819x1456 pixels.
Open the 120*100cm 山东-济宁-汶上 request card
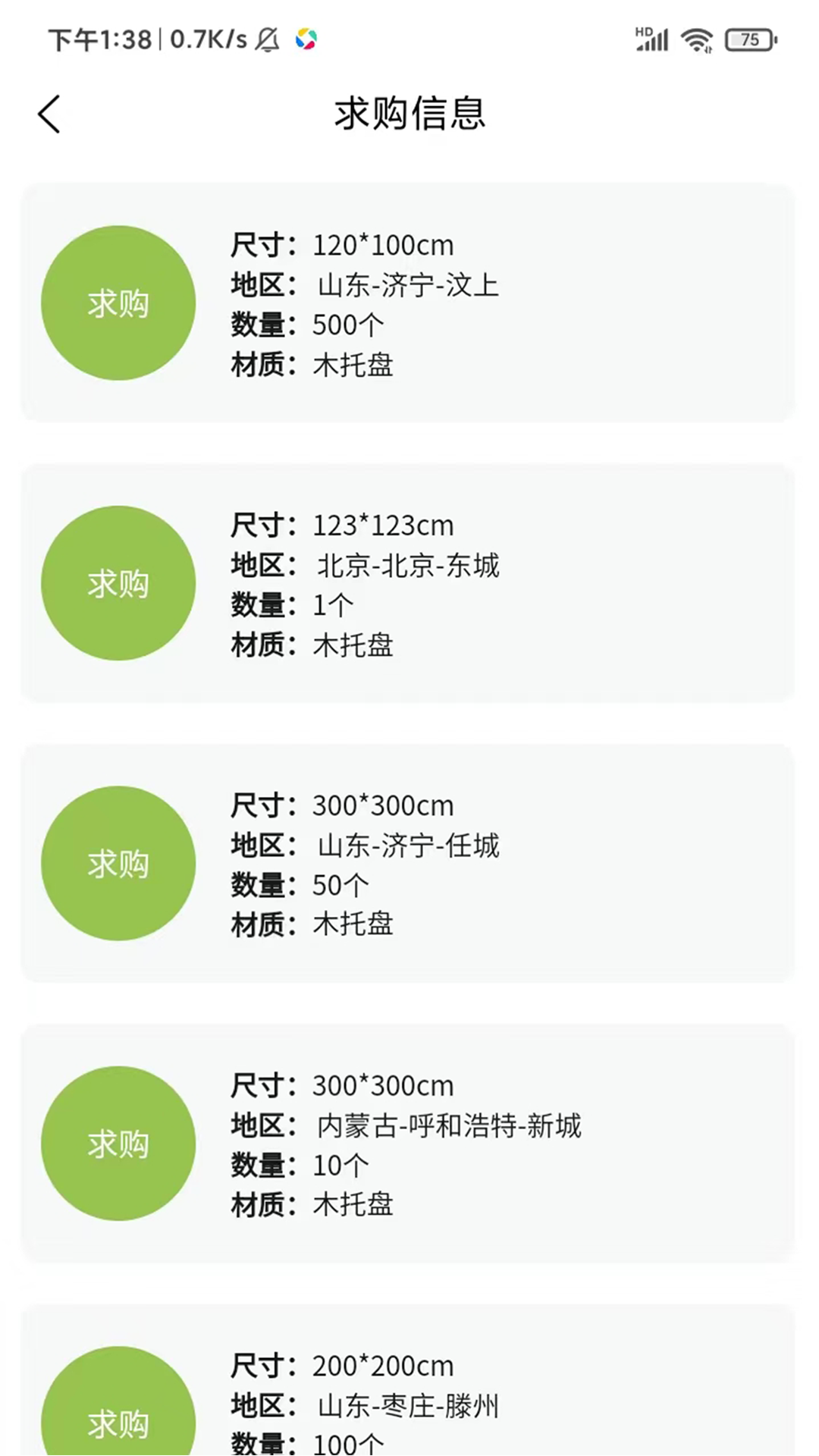pyautogui.click(x=407, y=303)
